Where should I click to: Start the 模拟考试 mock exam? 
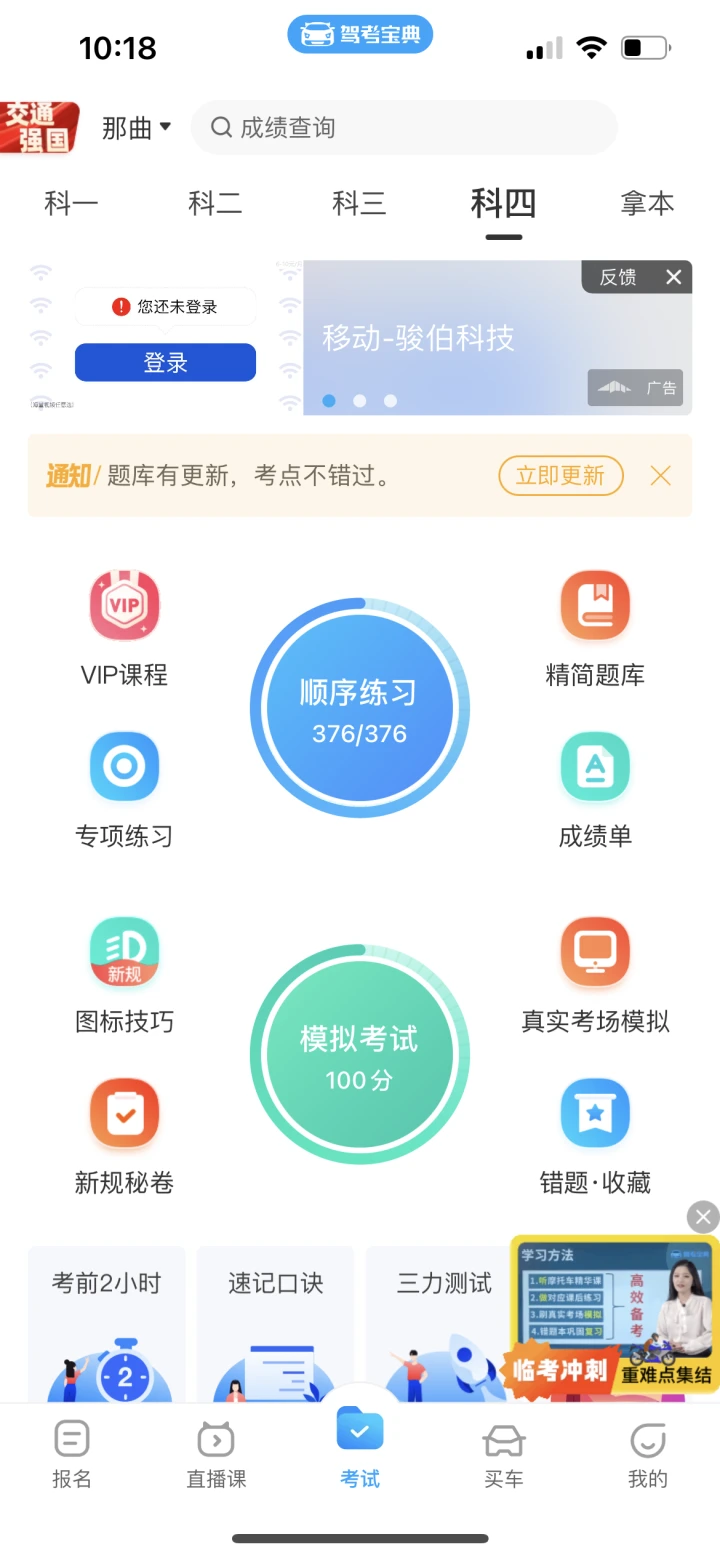tap(359, 1055)
